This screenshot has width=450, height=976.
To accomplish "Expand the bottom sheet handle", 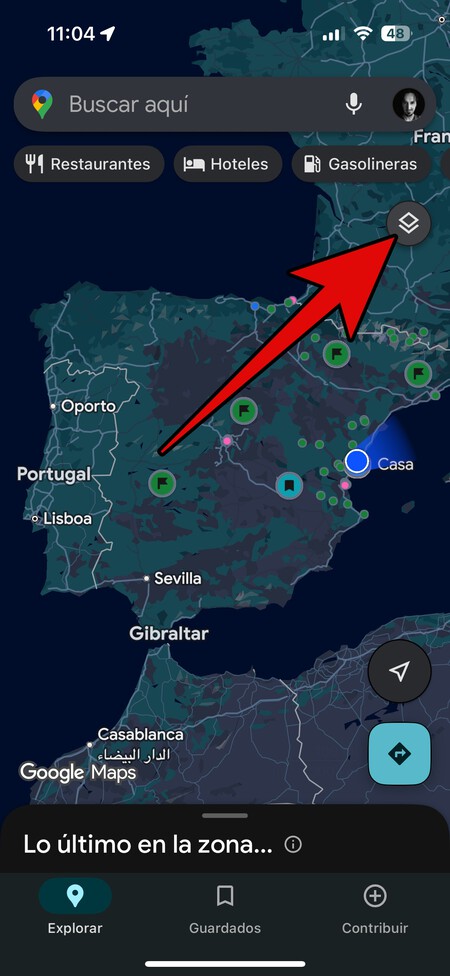I will click(x=225, y=815).
